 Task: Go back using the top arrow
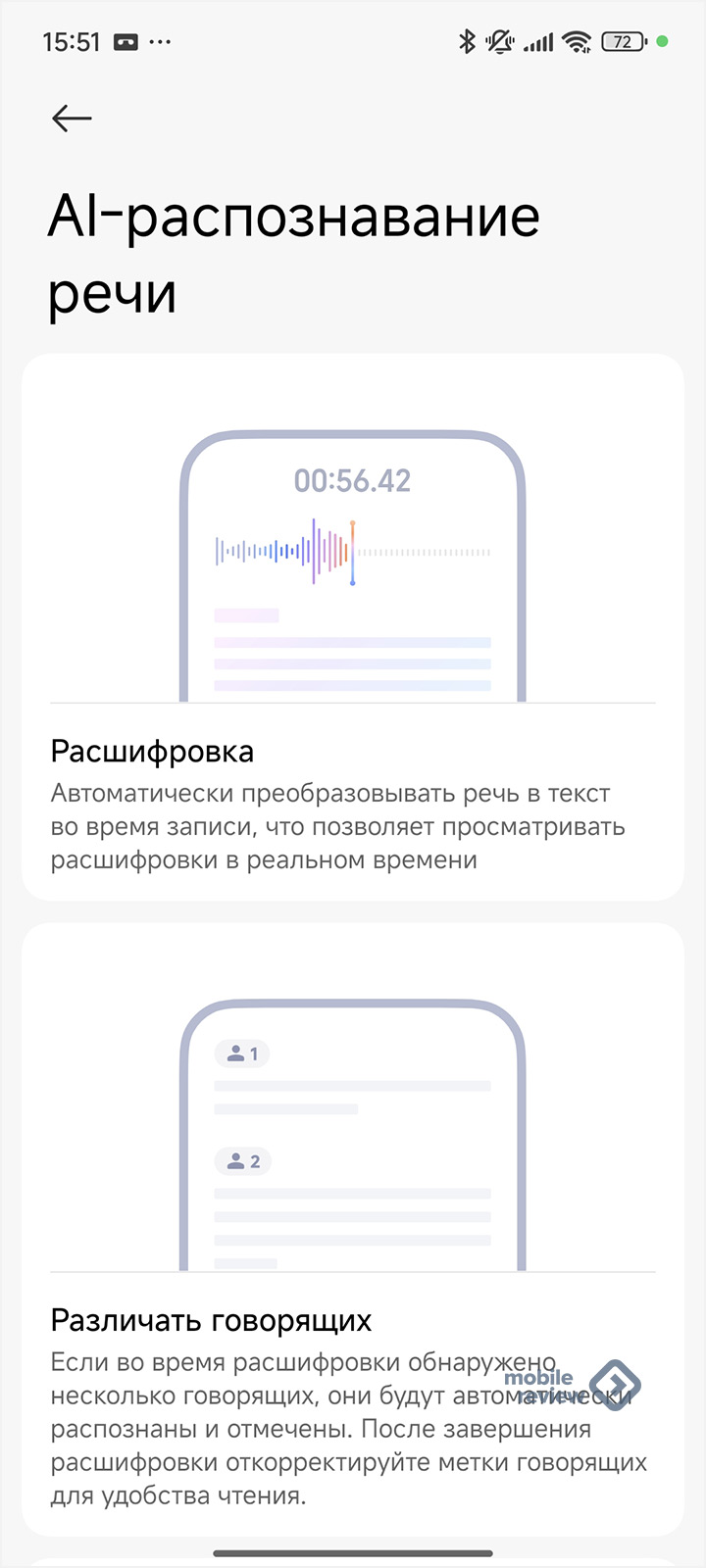point(72,119)
